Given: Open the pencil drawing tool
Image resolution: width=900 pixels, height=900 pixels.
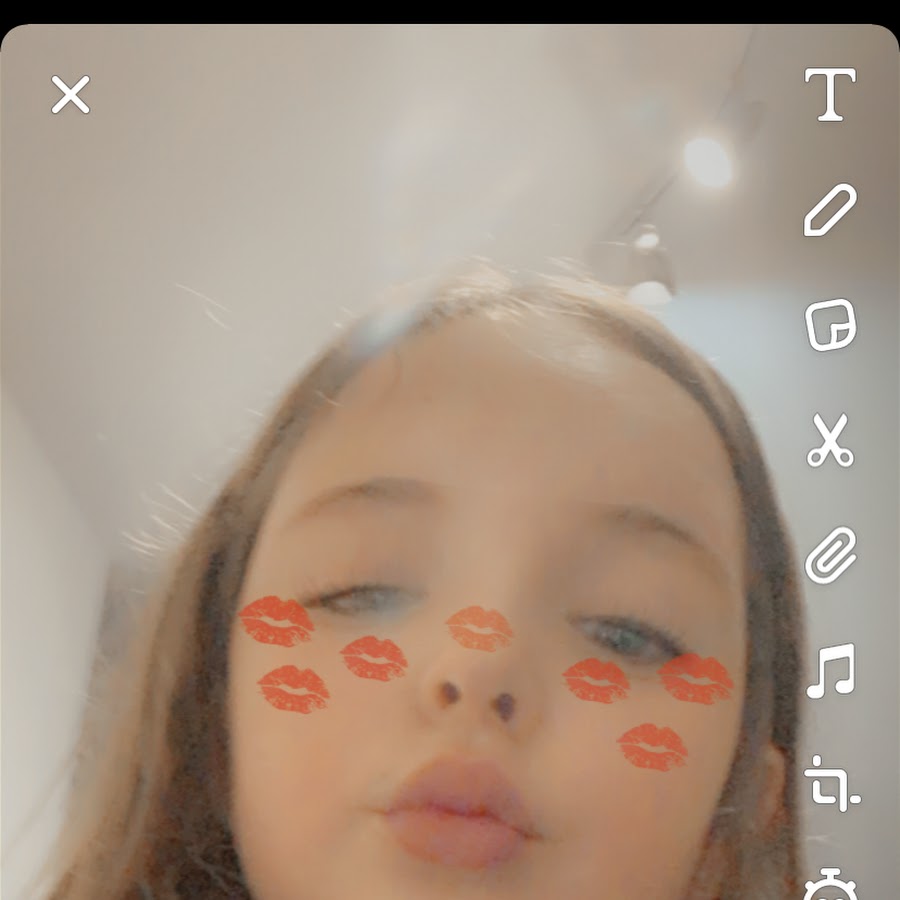Looking at the screenshot, I should coord(831,210).
